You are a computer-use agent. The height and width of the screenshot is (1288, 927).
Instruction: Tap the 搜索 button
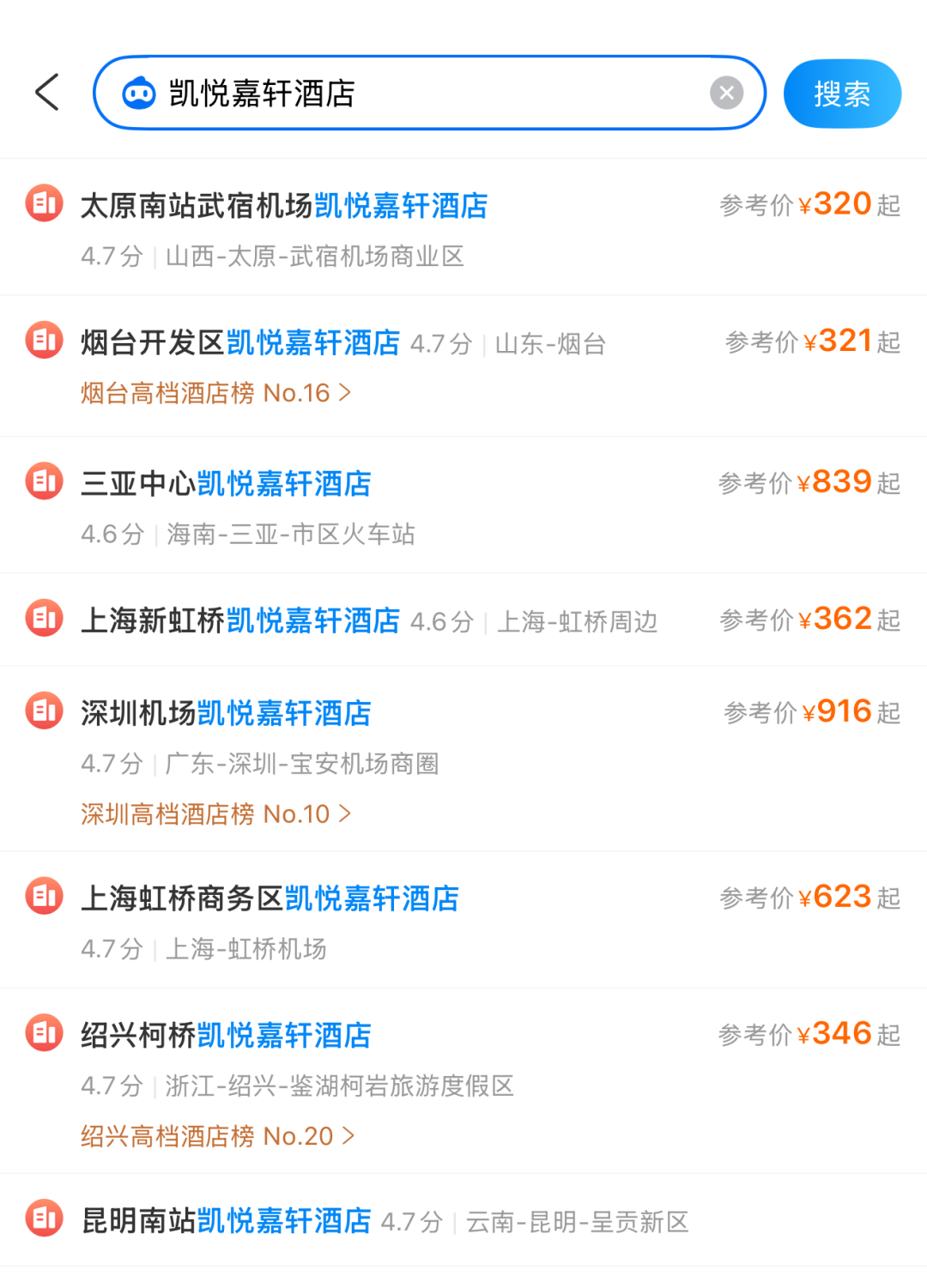click(841, 94)
